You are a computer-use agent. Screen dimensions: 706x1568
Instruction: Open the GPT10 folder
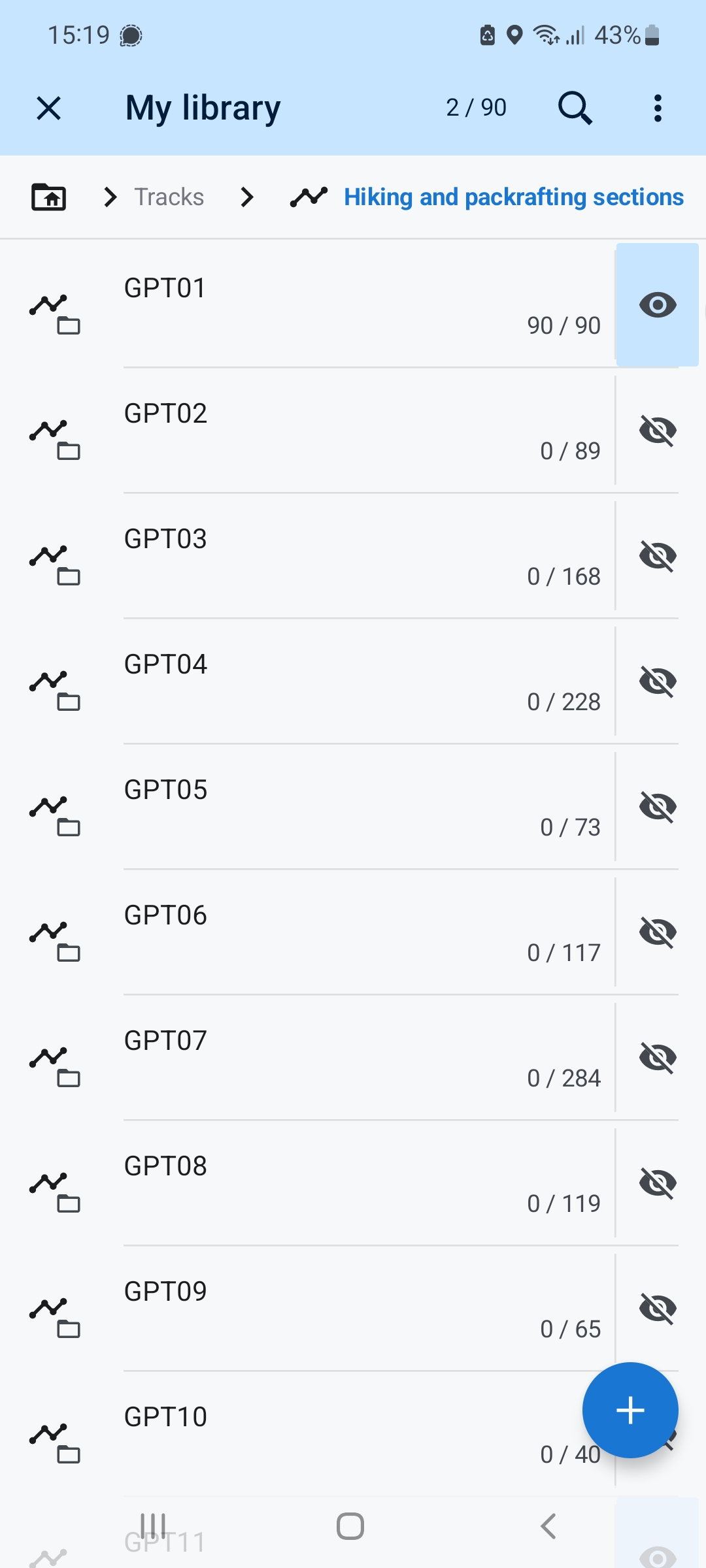(327, 1434)
